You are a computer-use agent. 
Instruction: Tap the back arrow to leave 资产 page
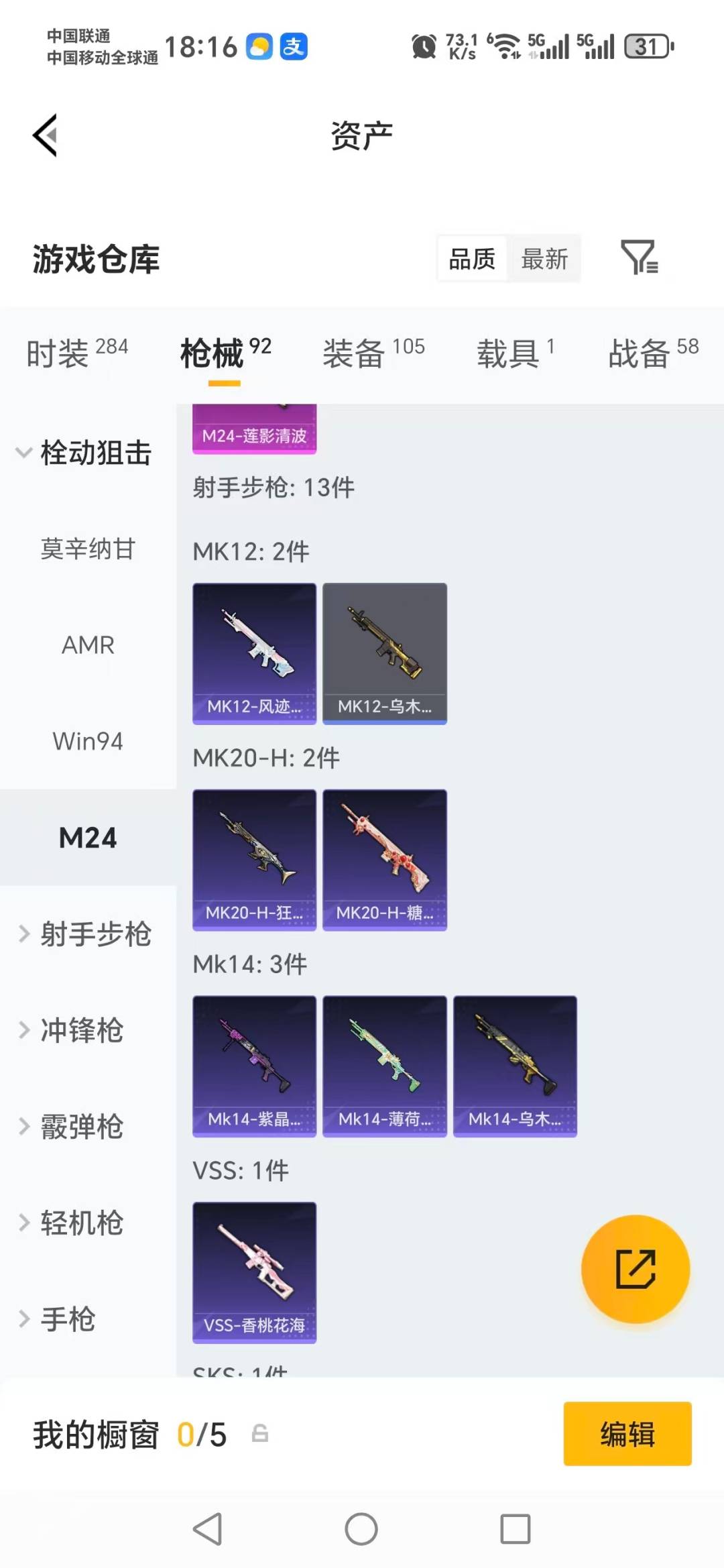pyautogui.click(x=44, y=134)
